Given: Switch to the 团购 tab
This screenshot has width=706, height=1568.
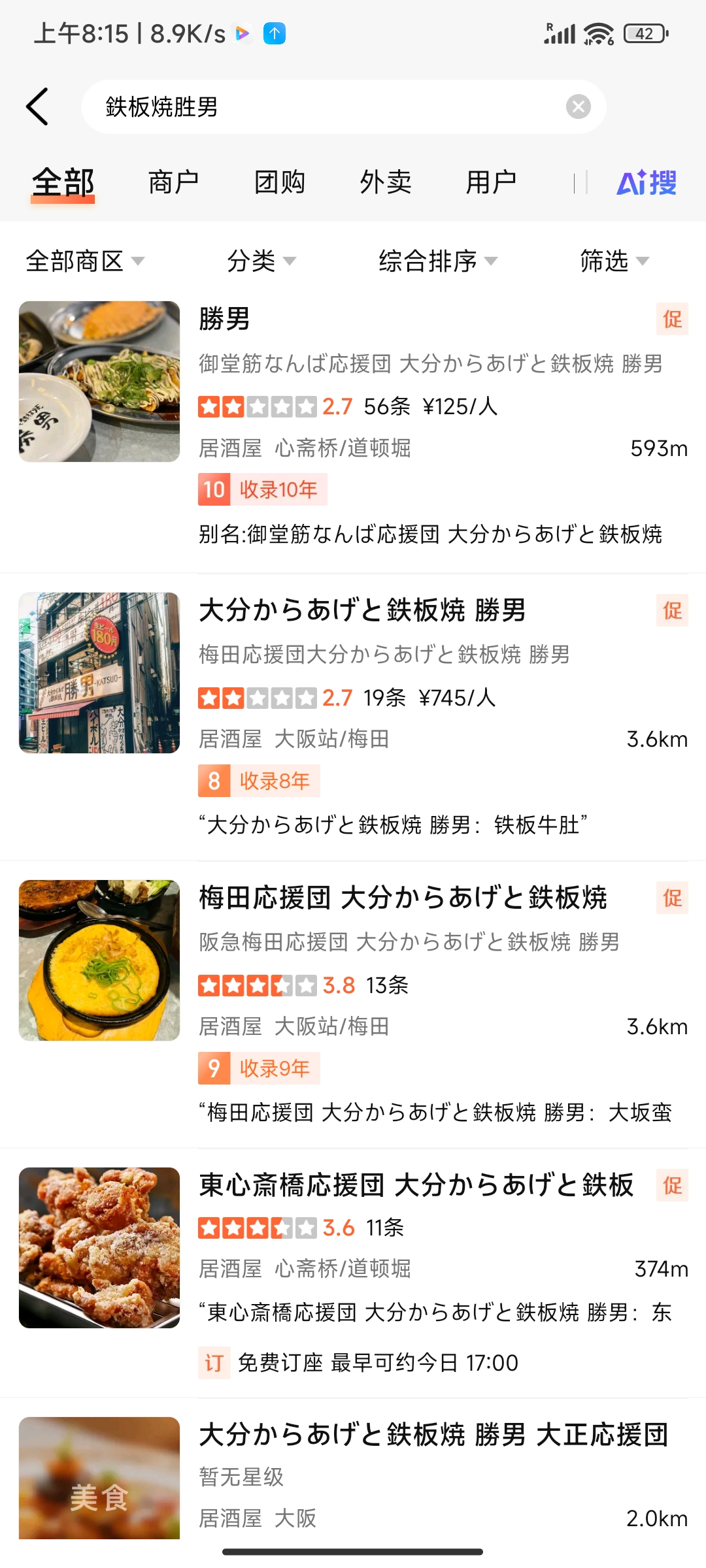Looking at the screenshot, I should [x=280, y=182].
